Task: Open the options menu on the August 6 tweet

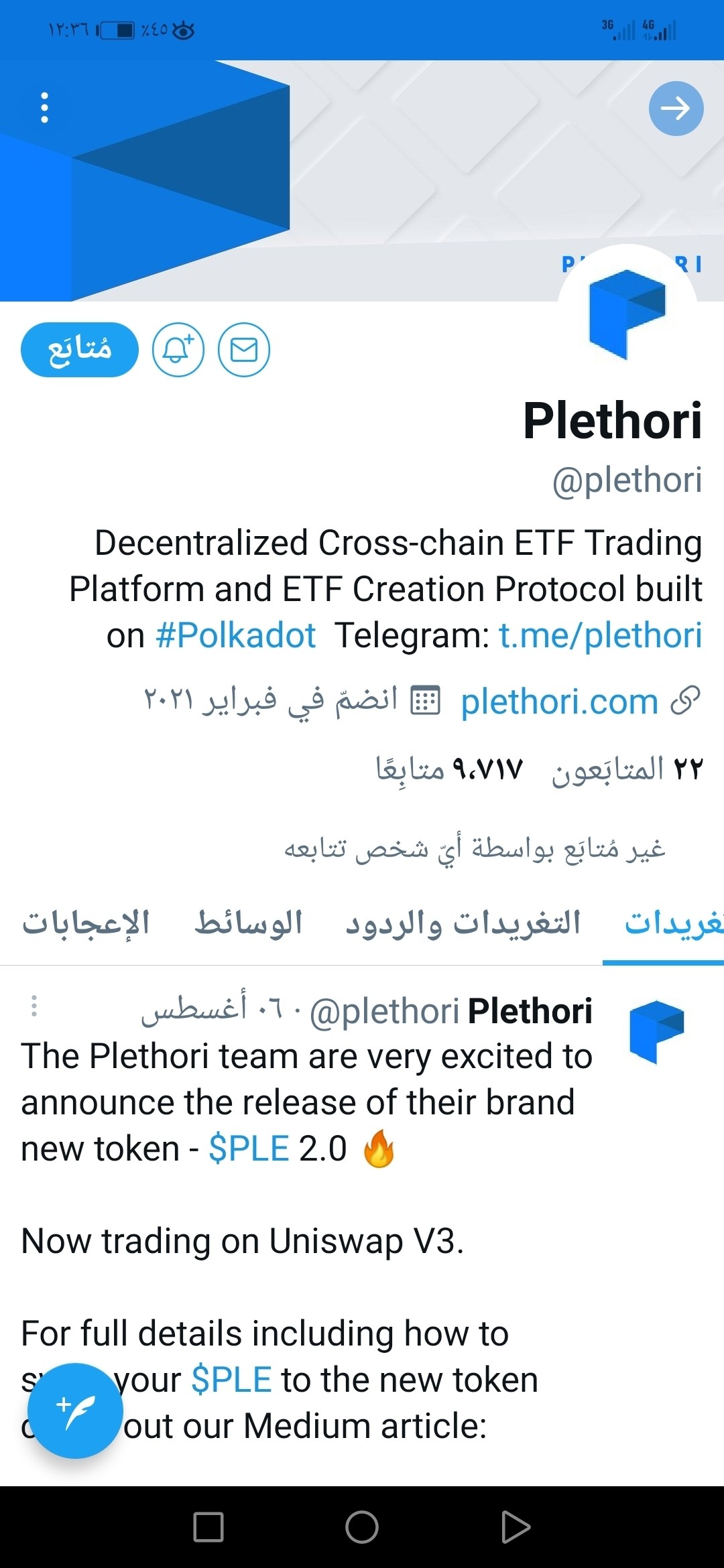Action: pyautogui.click(x=34, y=1006)
